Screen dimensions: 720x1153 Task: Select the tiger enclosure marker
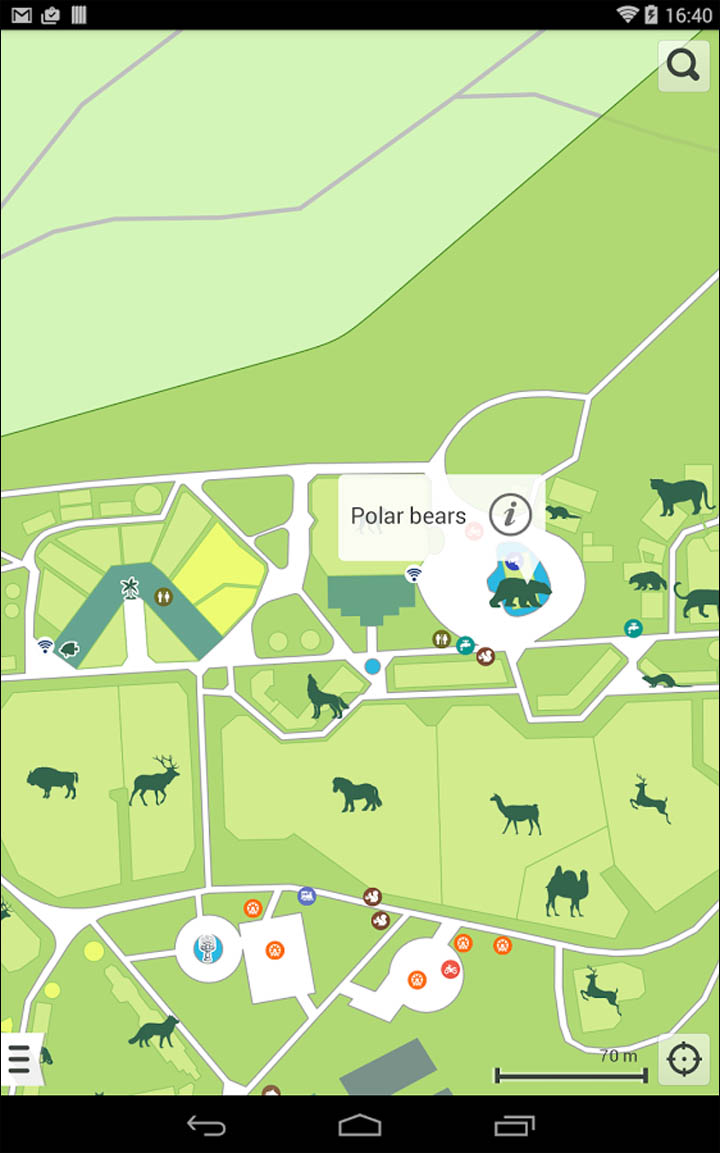(681, 496)
